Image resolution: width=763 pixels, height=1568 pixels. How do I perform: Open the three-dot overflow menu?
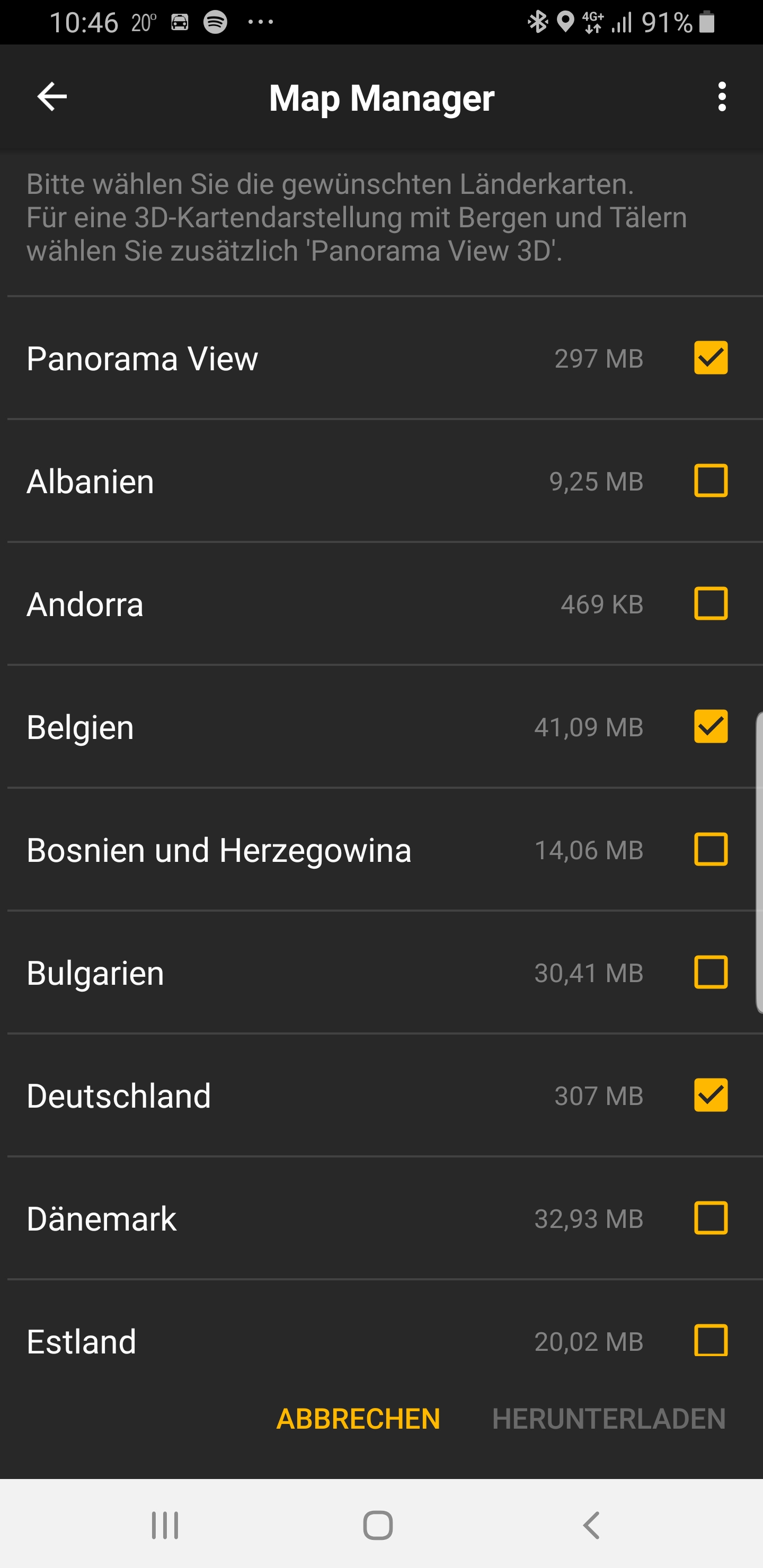[x=722, y=97]
